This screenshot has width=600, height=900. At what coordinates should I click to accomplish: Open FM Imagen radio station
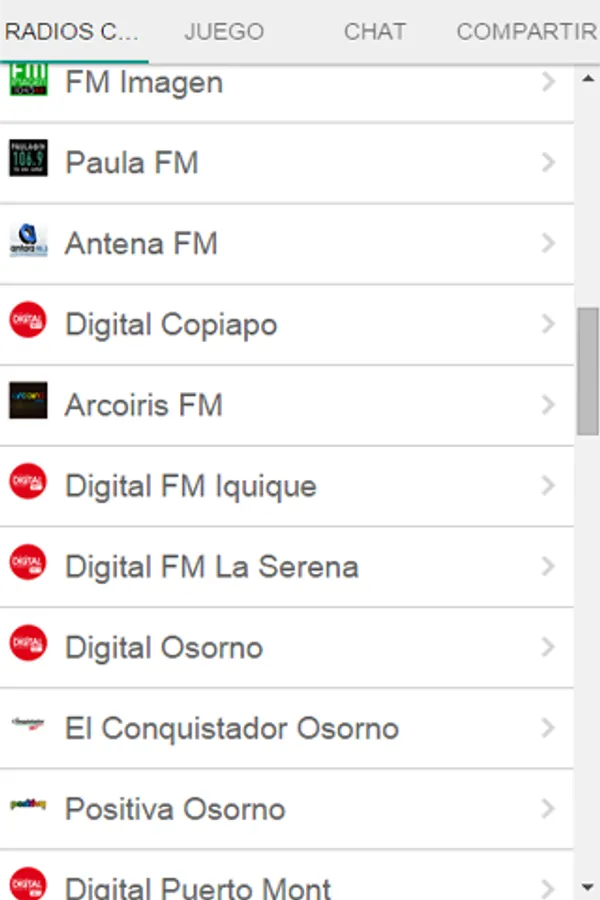coord(286,85)
